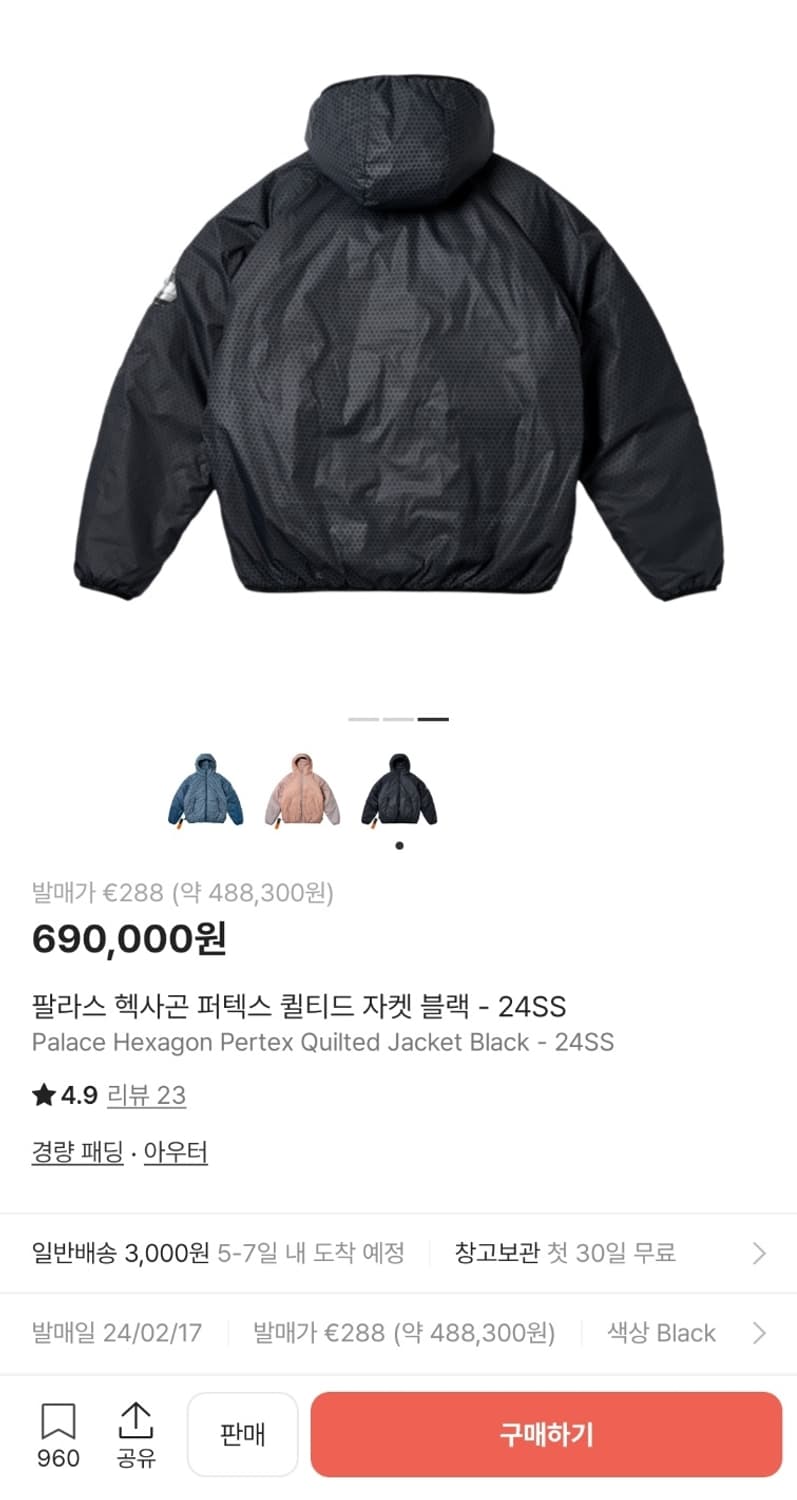Tap the 색상 Black specification entry
Image resolution: width=797 pixels, height=1500 pixels.
pos(660,1333)
